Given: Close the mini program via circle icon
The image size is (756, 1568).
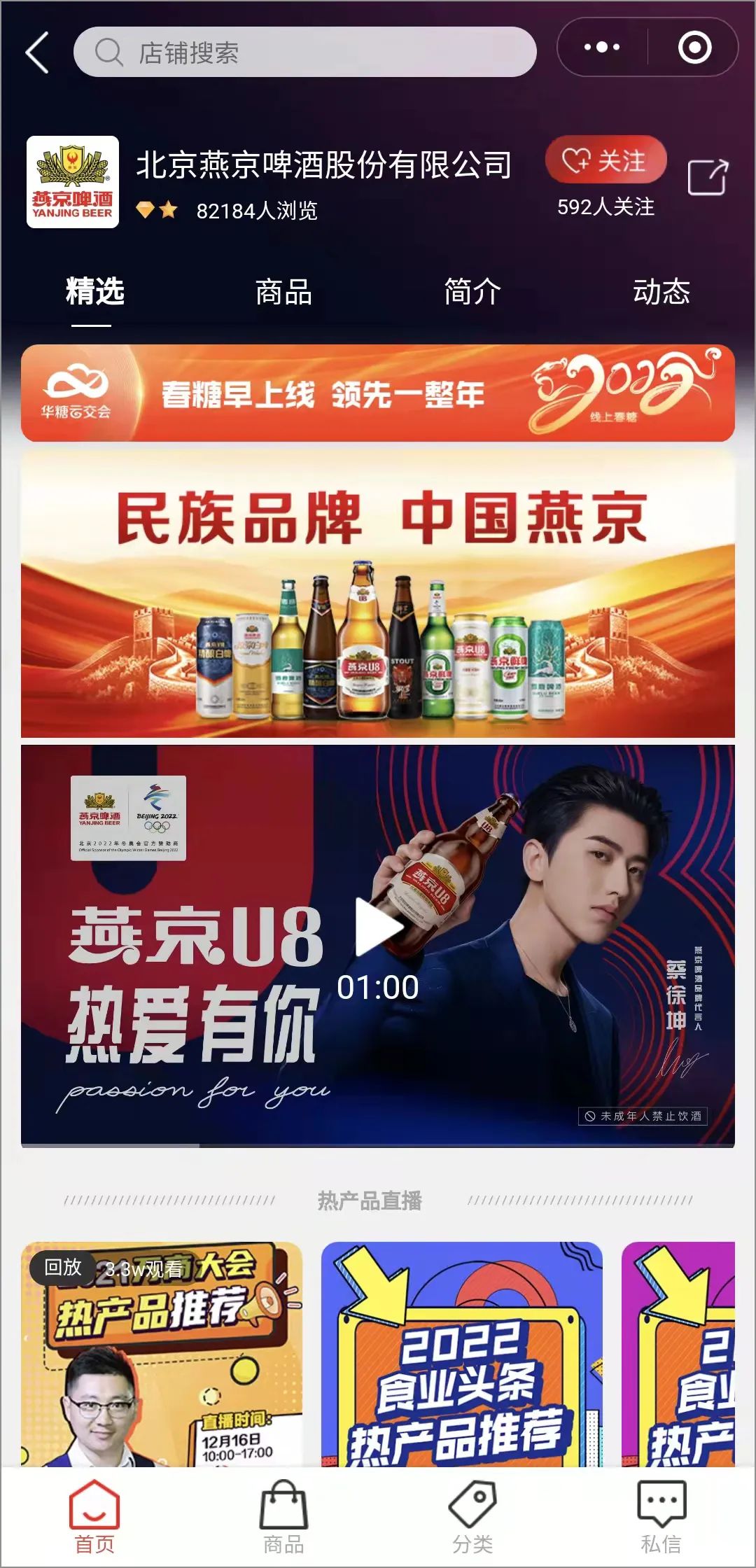Looking at the screenshot, I should pyautogui.click(x=694, y=48).
